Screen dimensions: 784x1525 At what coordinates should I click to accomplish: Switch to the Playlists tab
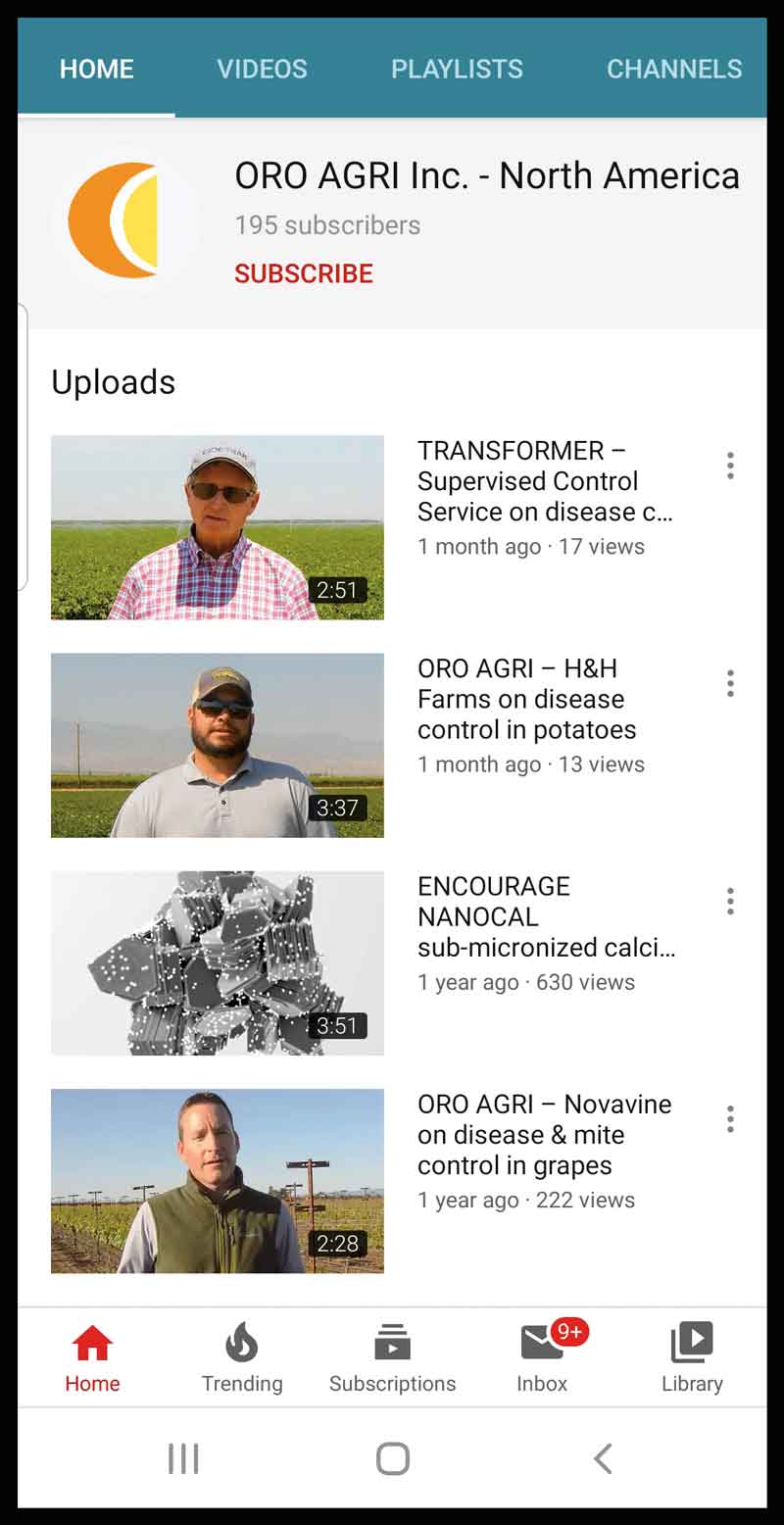point(457,70)
